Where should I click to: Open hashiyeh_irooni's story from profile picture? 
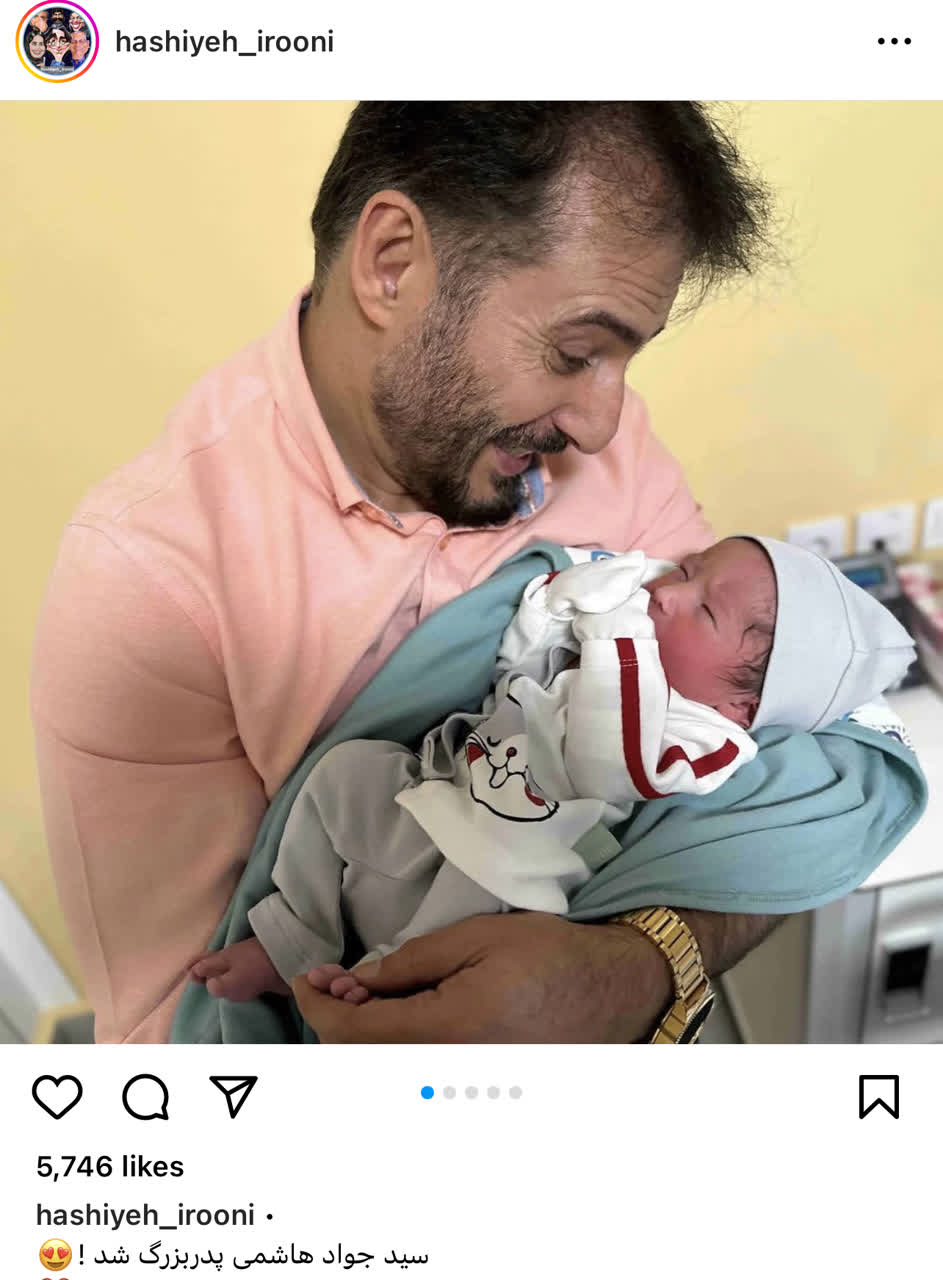pyautogui.click(x=57, y=42)
